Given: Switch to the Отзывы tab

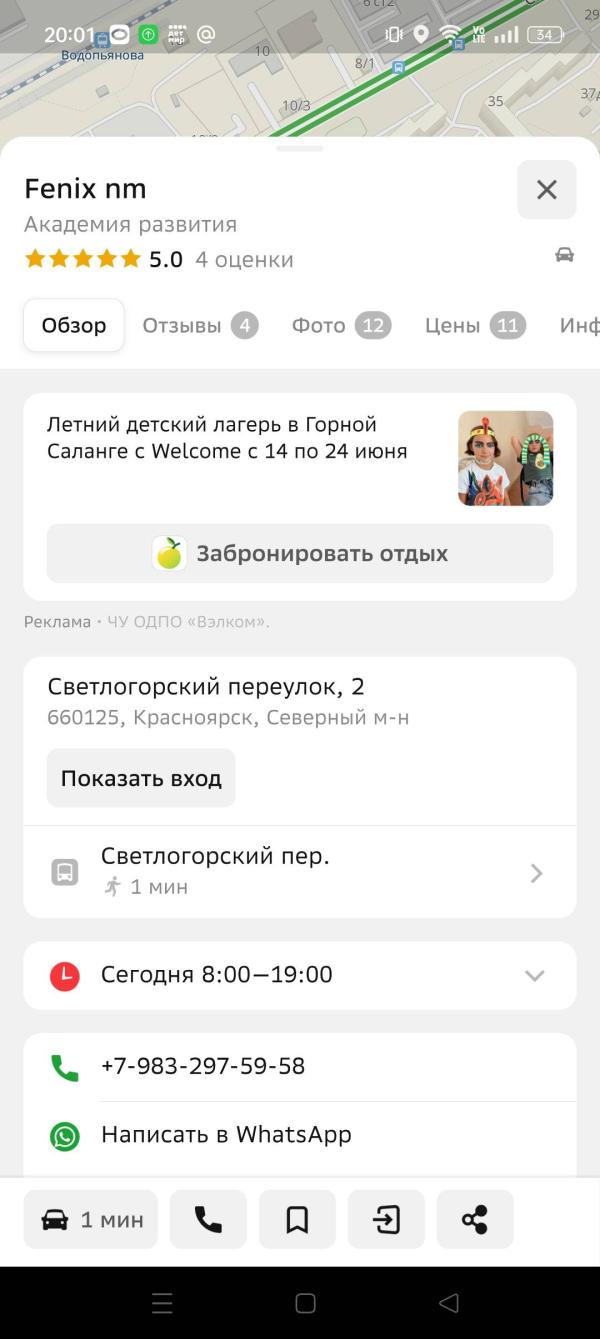Looking at the screenshot, I should click(200, 325).
